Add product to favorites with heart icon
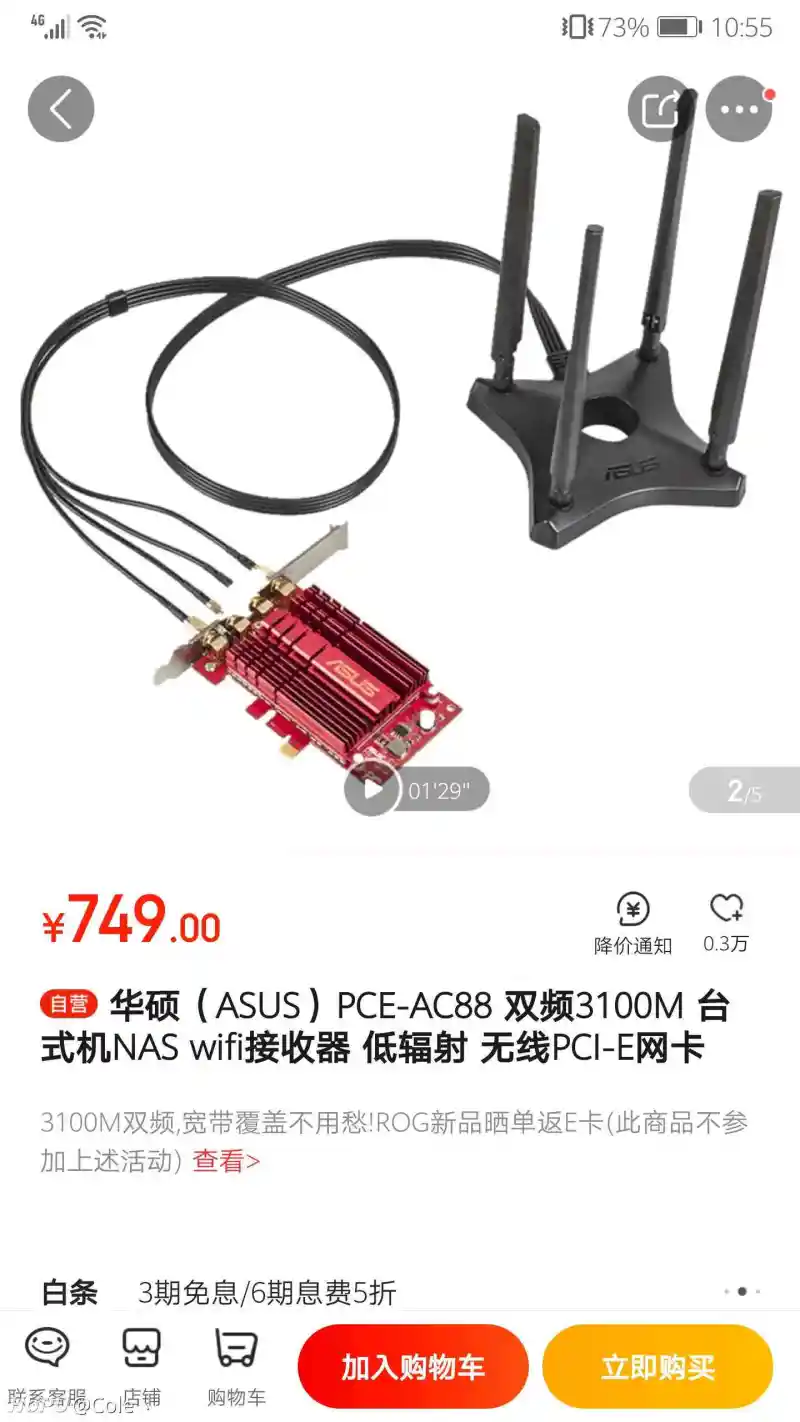The height and width of the screenshot is (1422, 800). 726,922
